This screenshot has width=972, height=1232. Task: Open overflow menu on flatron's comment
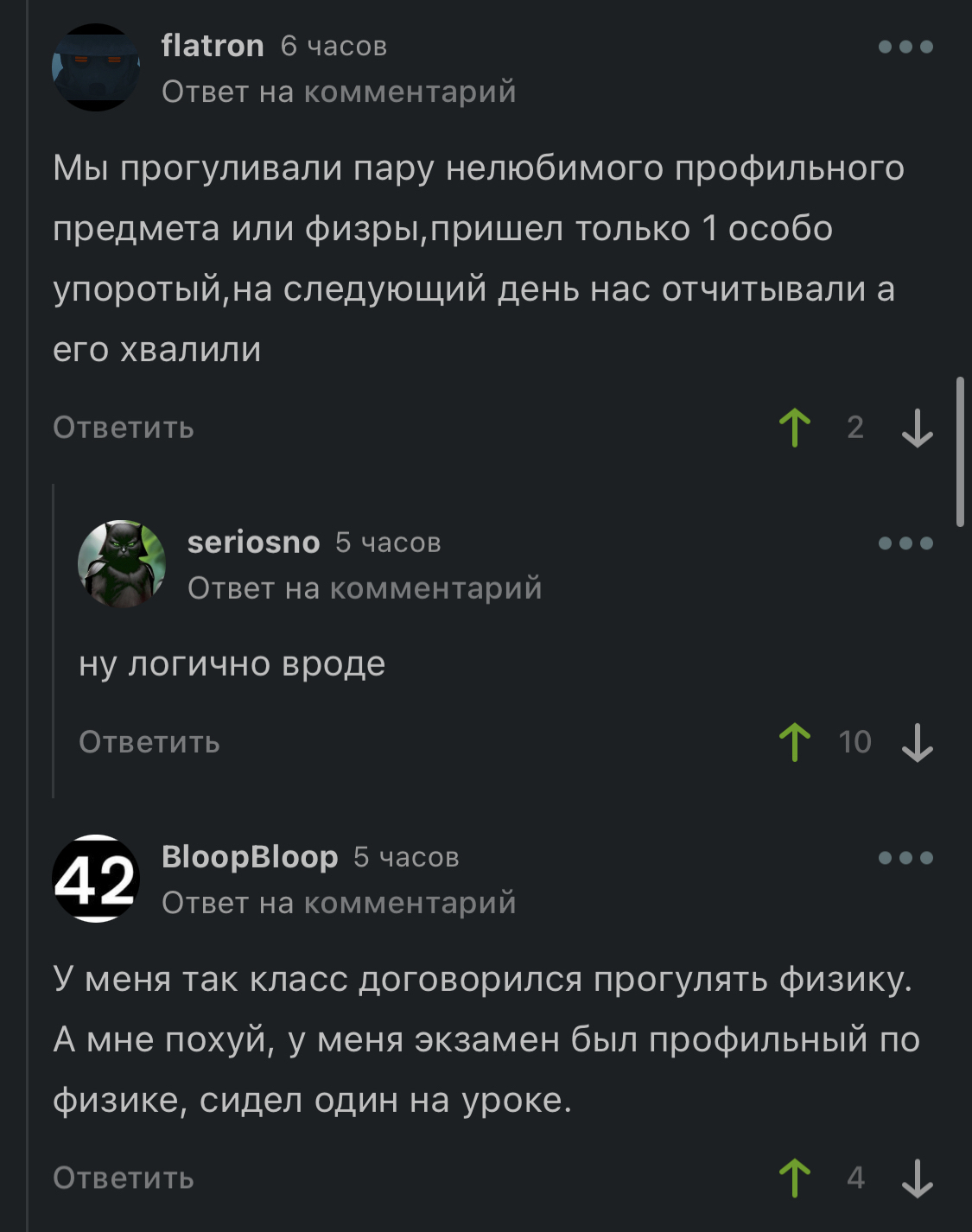pos(905,47)
